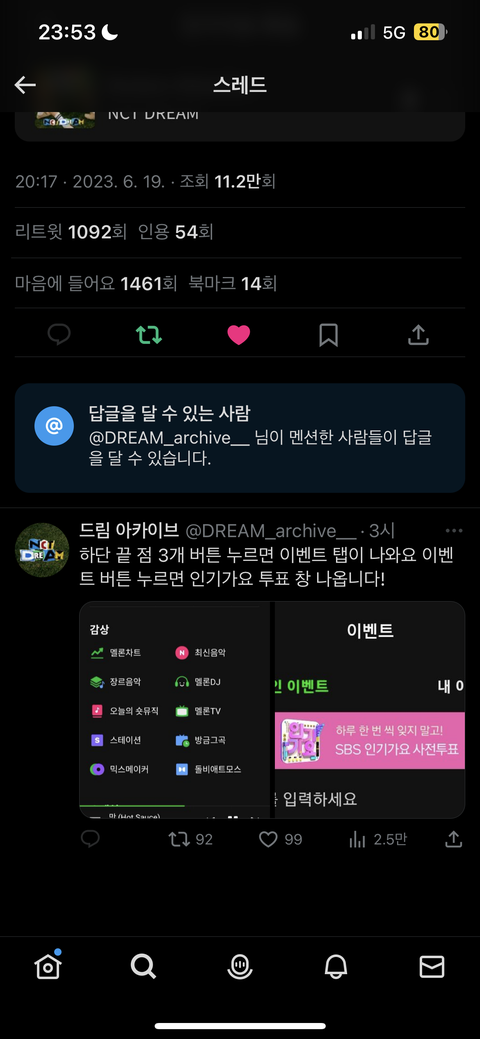This screenshot has height=1039, width=480.
Task: Switch to the Search tab
Action: (x=143, y=967)
